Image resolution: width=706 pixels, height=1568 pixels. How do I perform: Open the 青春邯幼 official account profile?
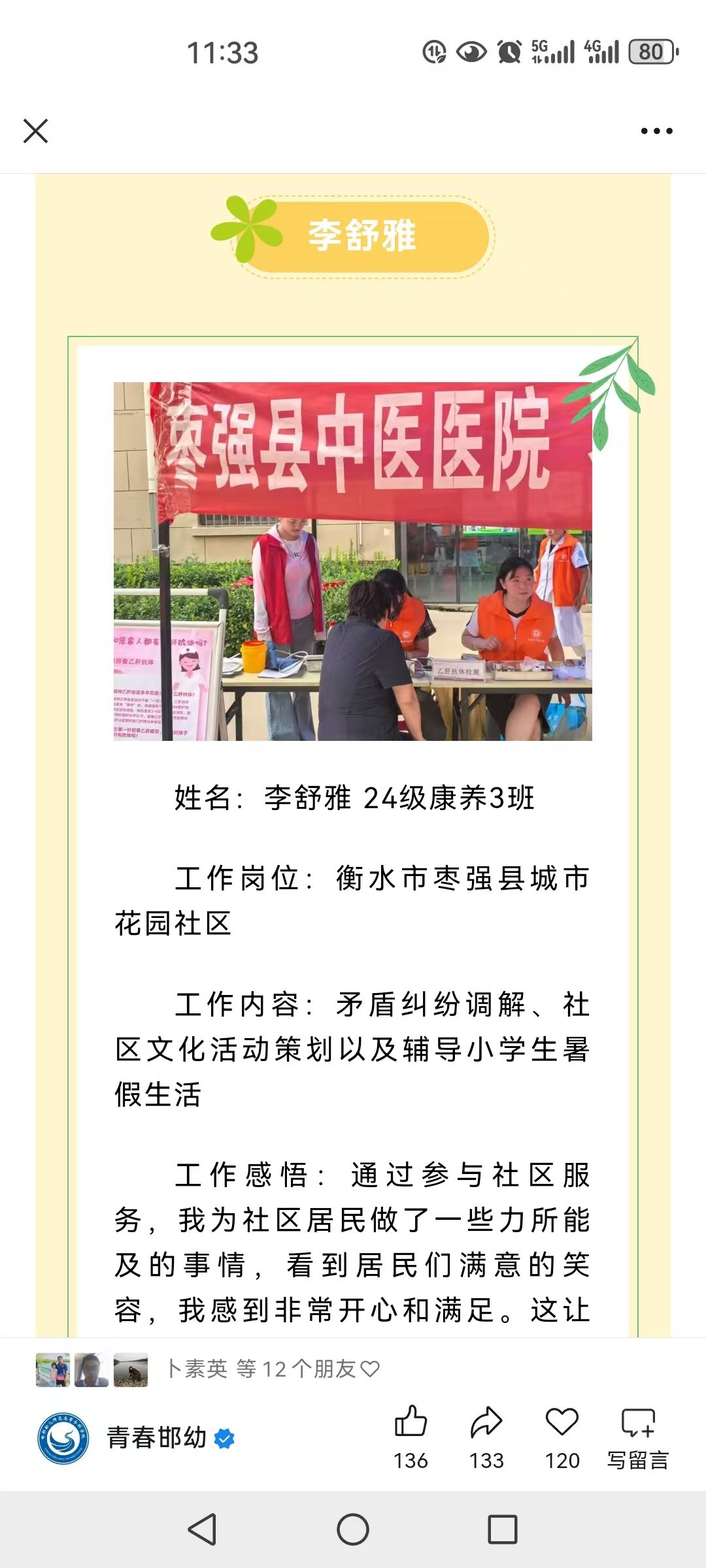click(x=157, y=1437)
